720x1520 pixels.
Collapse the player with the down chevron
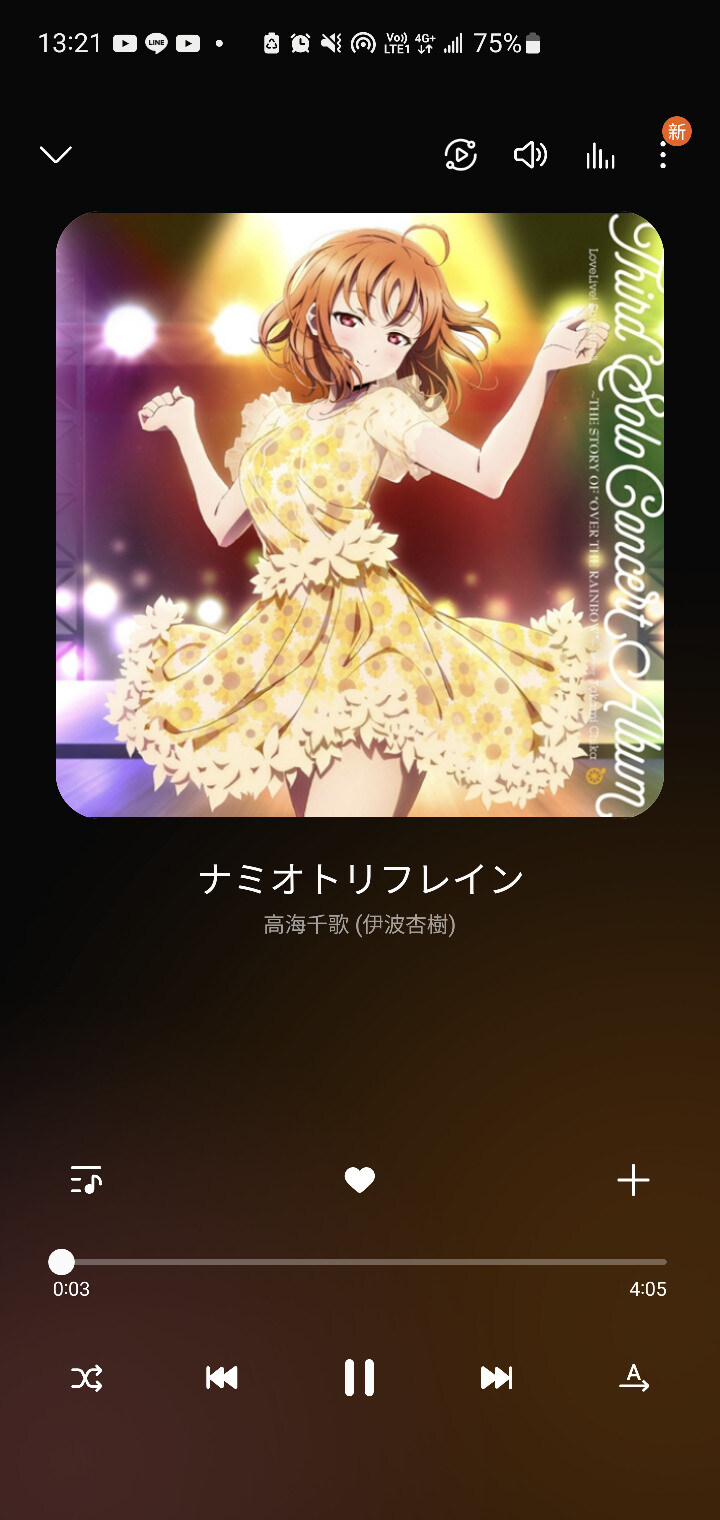[x=56, y=154]
